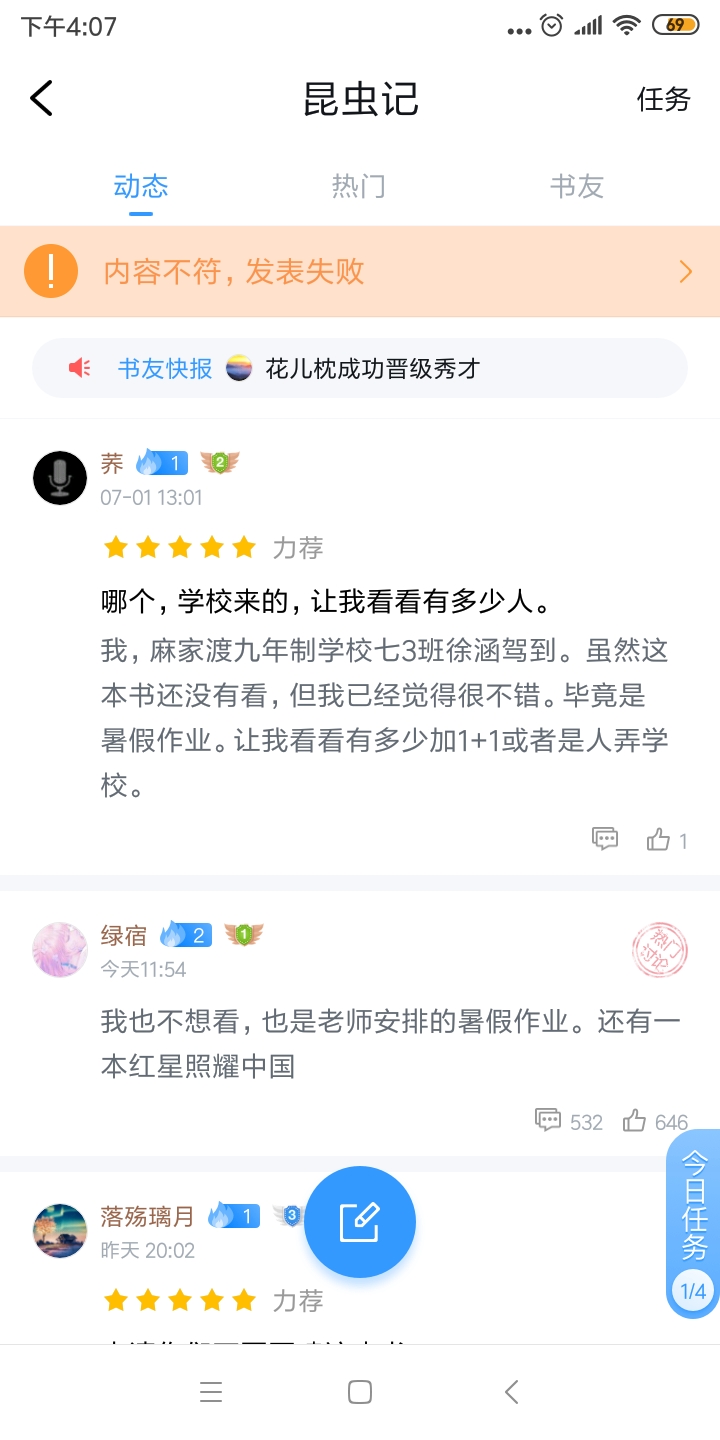Open 绿宿's profile avatar
The height and width of the screenshot is (1440, 720).
click(x=60, y=949)
